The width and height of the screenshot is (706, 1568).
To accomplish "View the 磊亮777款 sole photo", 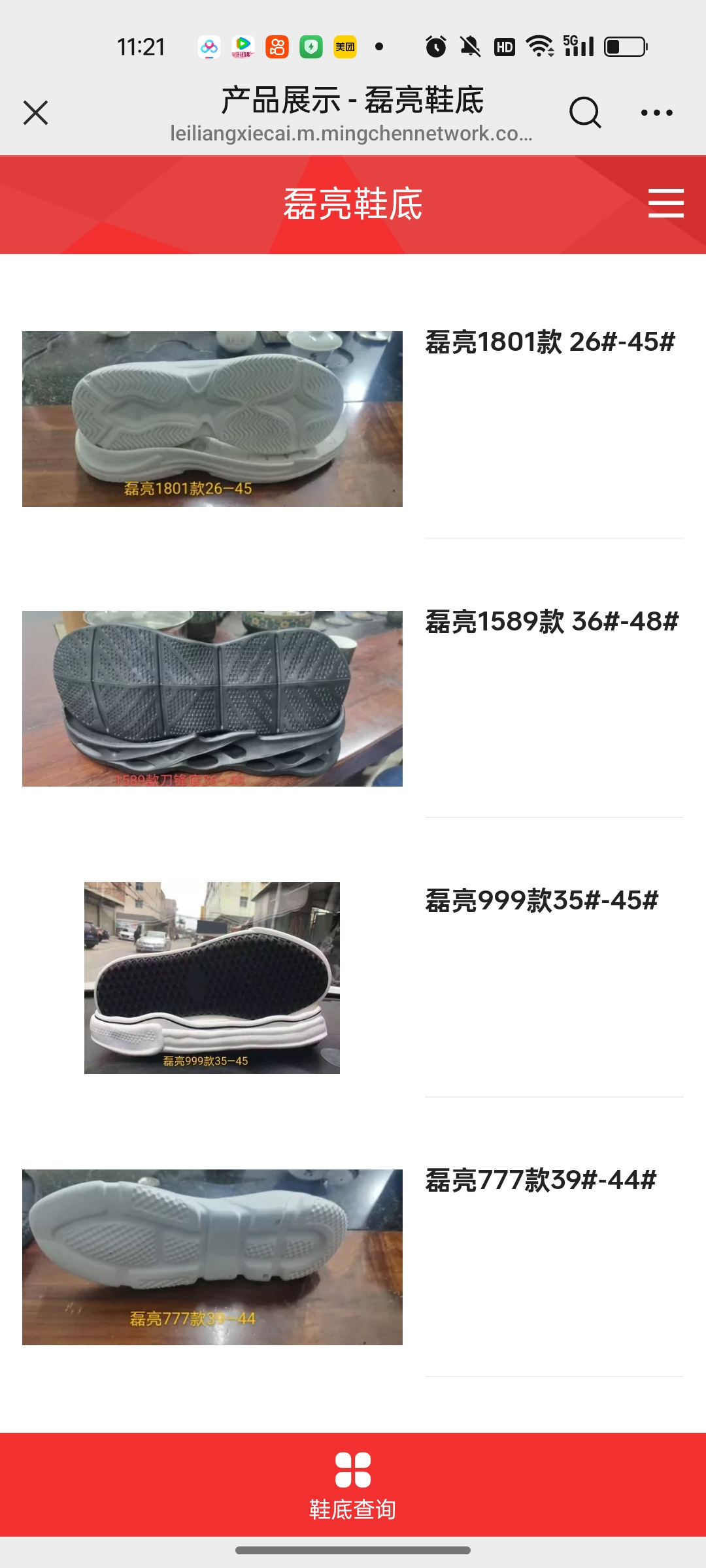I will (212, 1257).
